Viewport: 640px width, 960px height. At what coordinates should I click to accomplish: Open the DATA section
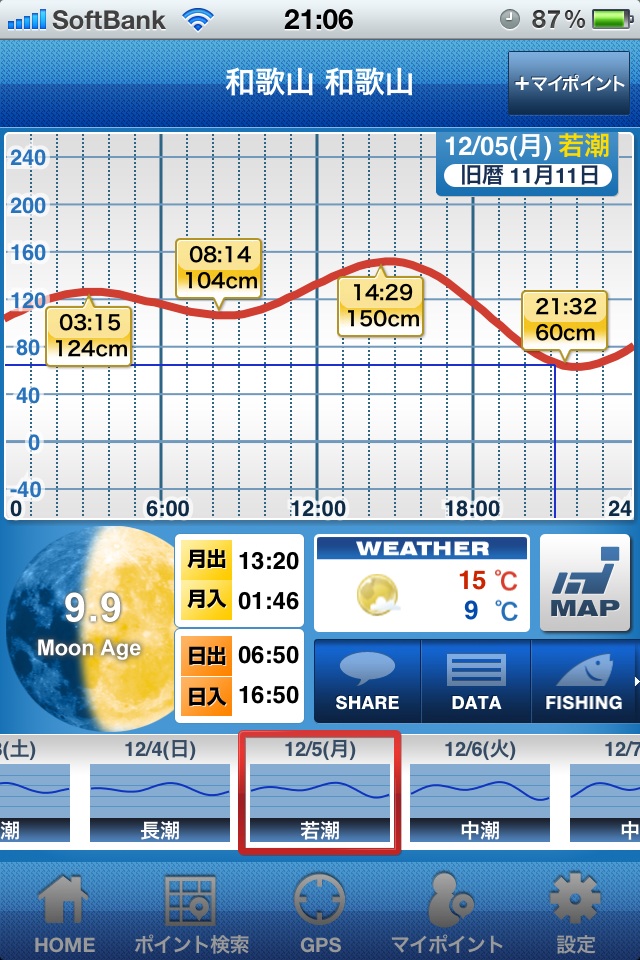click(476, 680)
